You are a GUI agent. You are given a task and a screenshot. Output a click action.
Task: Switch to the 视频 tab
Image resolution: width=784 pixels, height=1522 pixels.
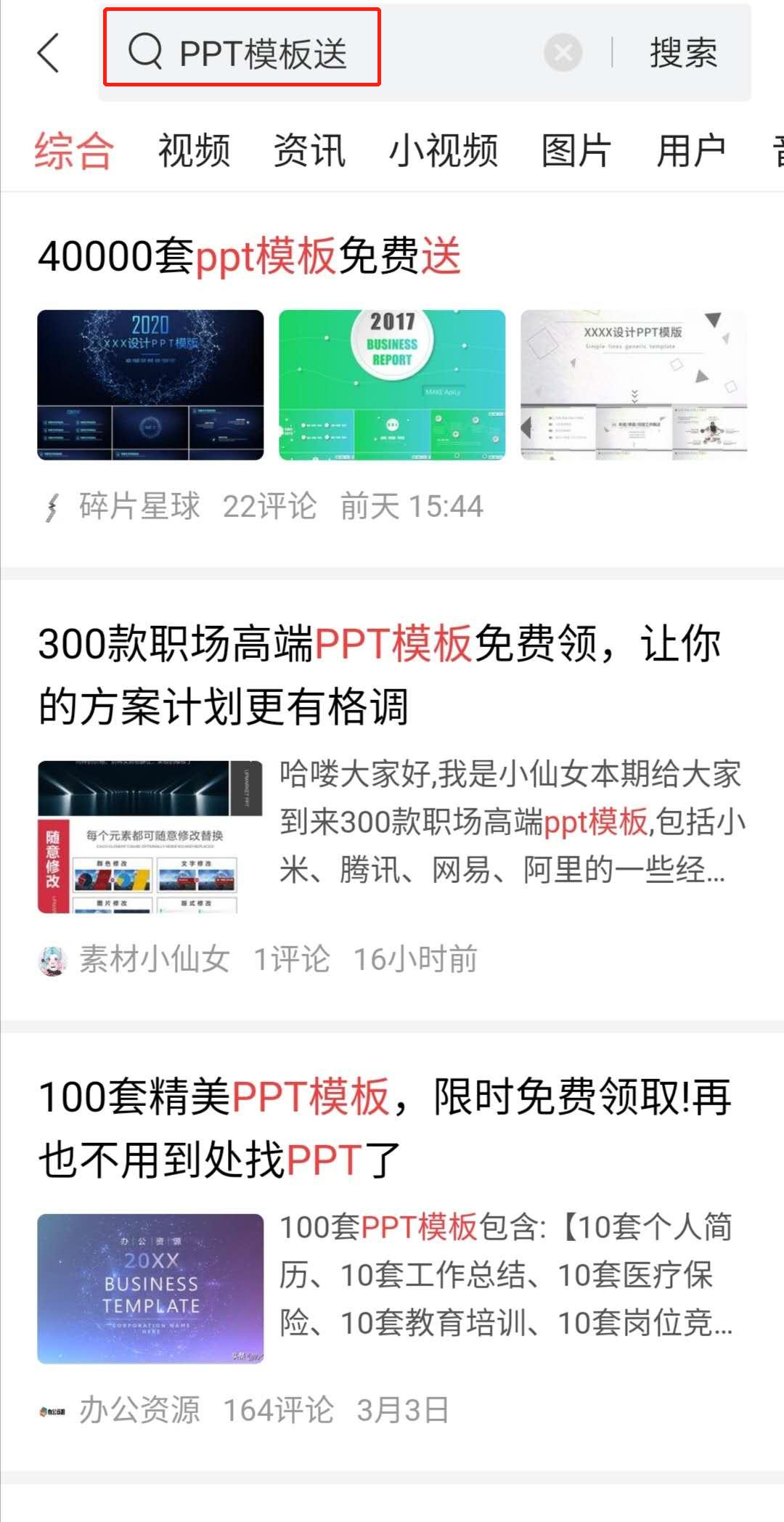(194, 150)
